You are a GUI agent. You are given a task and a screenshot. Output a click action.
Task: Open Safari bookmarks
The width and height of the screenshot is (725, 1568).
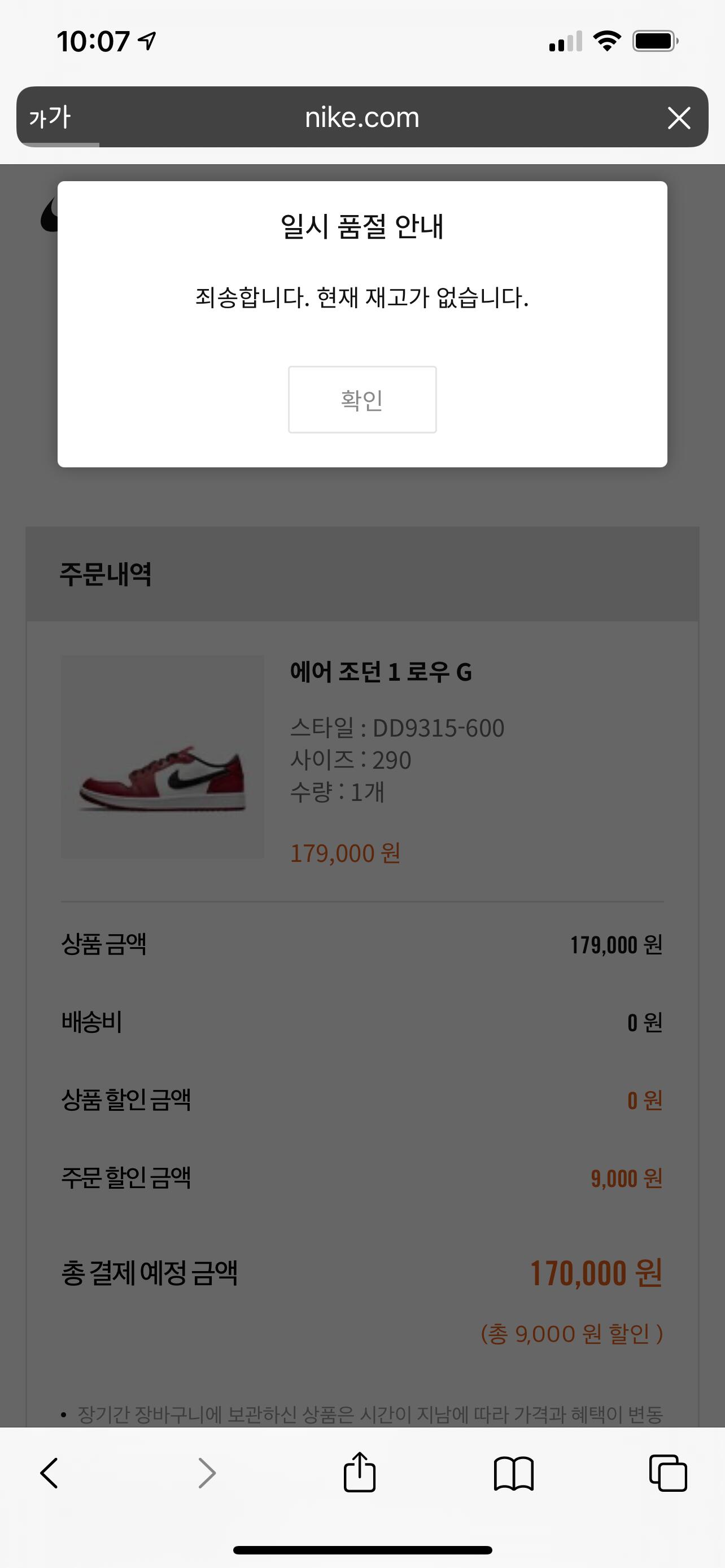click(513, 1473)
